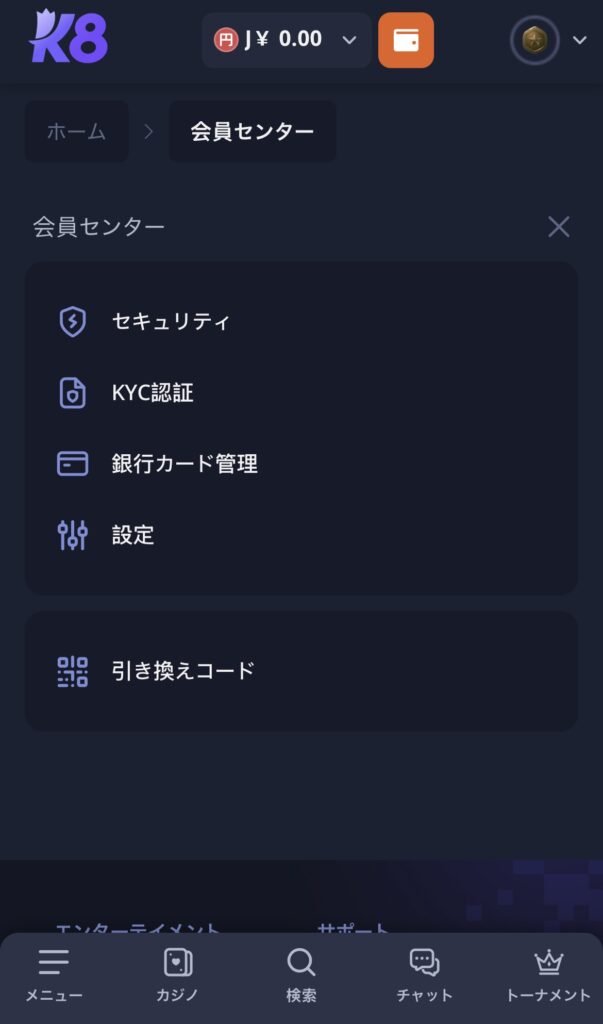
Task: Open 引き換えコード redemption
Action: [301, 671]
